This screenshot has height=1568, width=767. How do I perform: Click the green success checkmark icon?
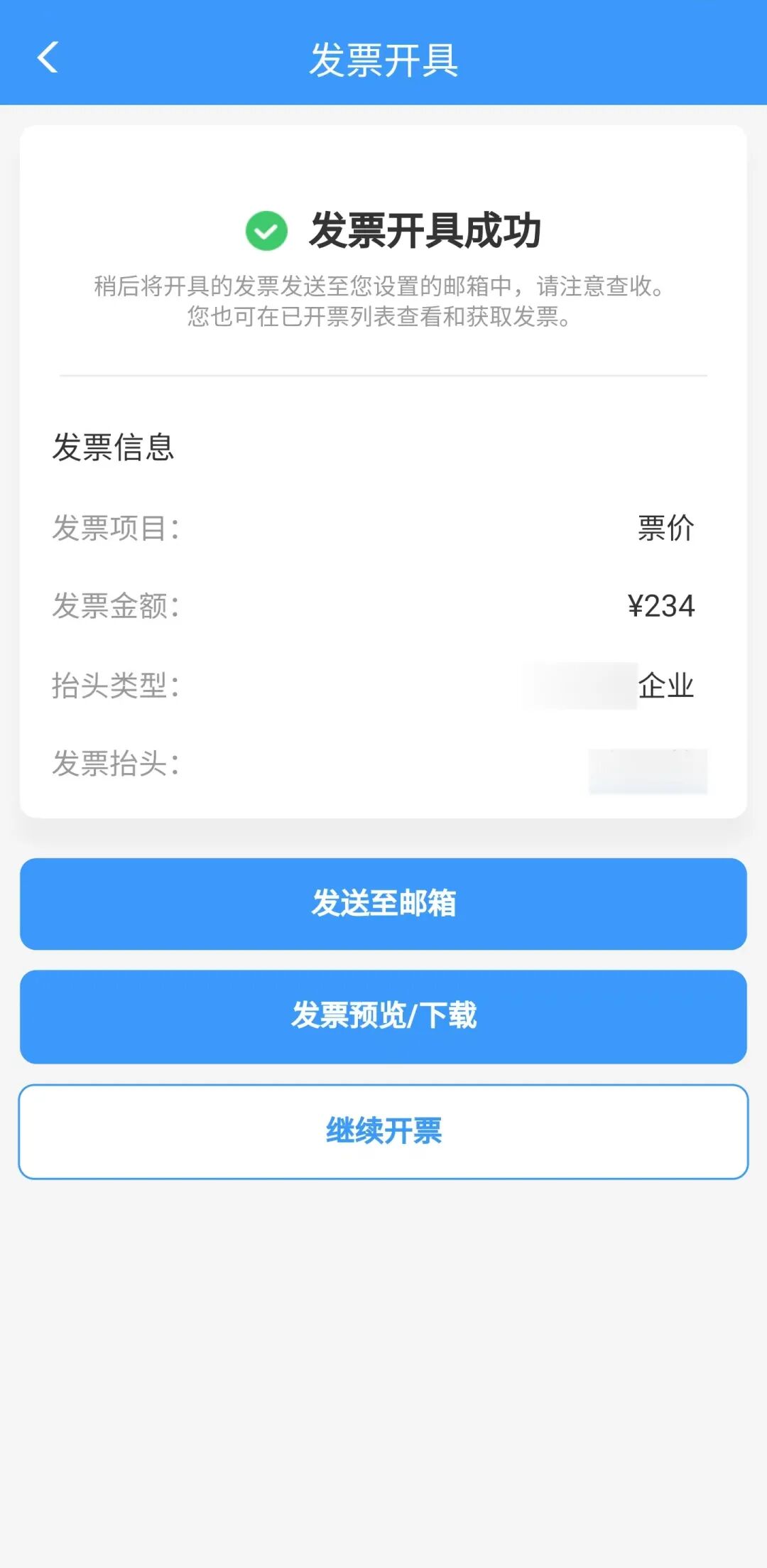[266, 232]
